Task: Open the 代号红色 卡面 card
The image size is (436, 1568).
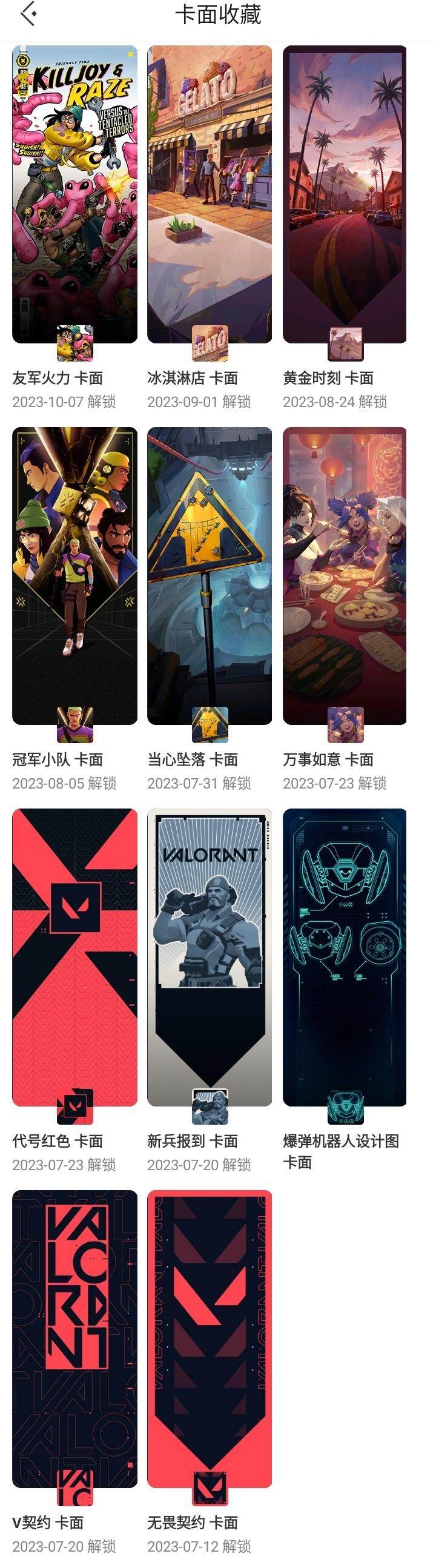Action: [x=75, y=958]
